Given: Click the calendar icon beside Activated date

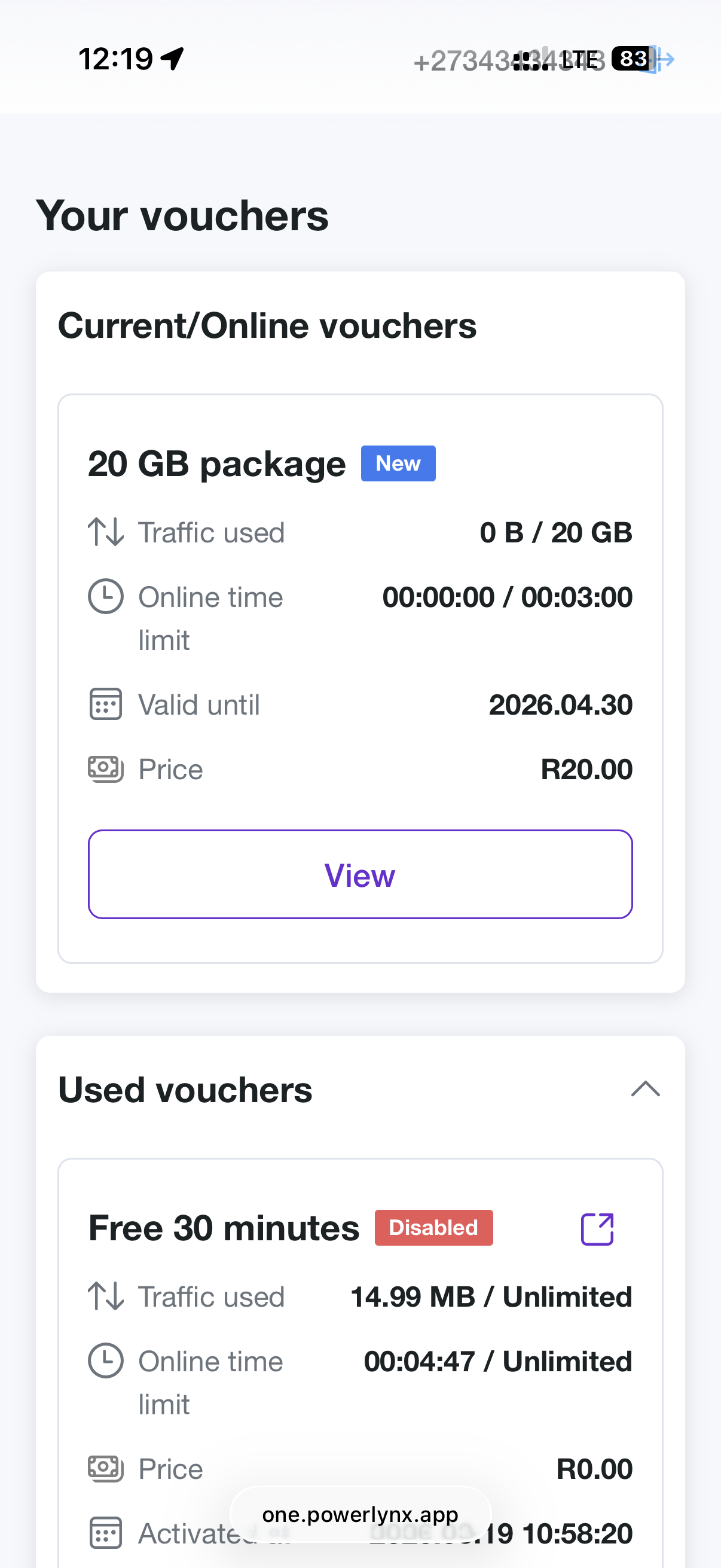Looking at the screenshot, I should [x=105, y=1534].
